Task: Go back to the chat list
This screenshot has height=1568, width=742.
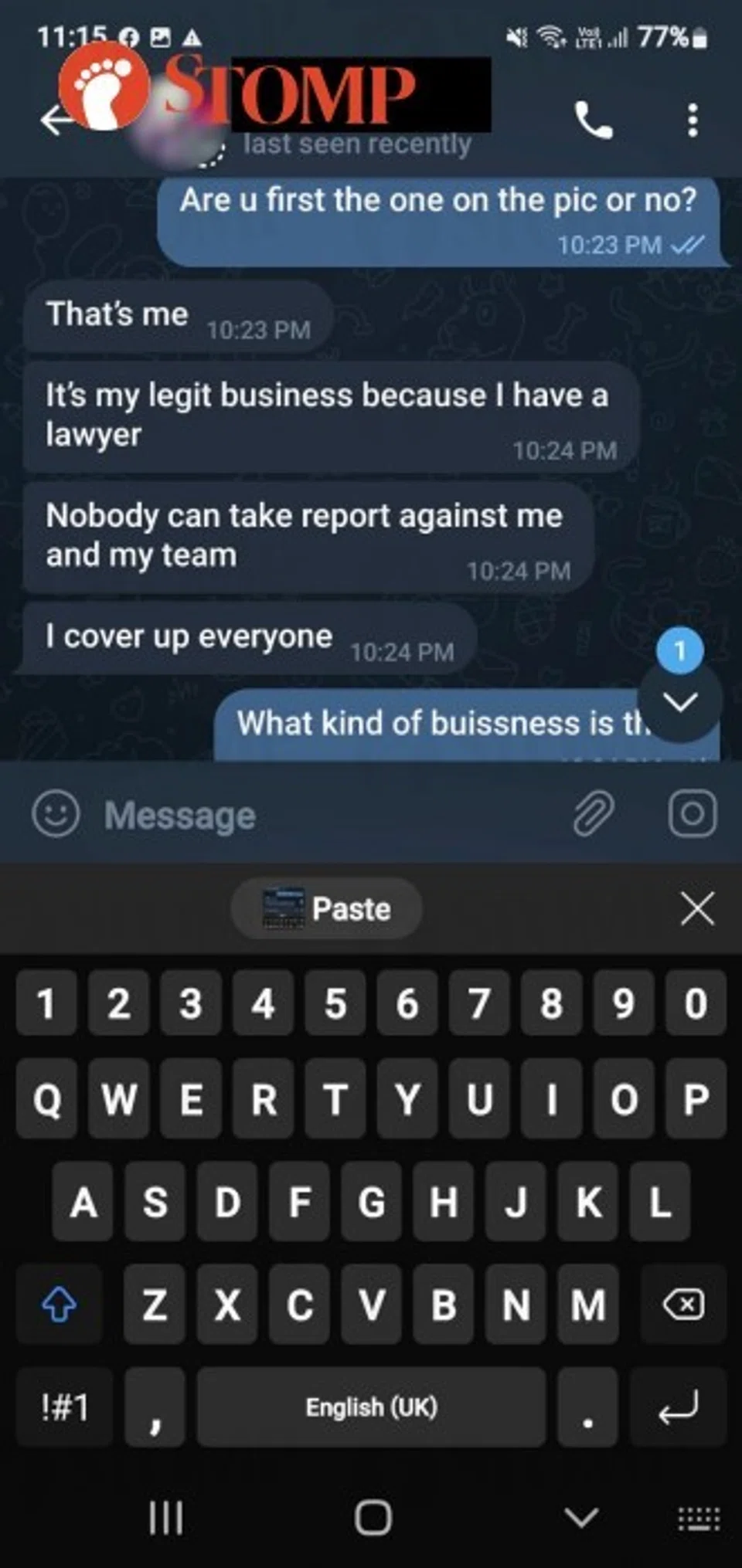Action: click(56, 120)
